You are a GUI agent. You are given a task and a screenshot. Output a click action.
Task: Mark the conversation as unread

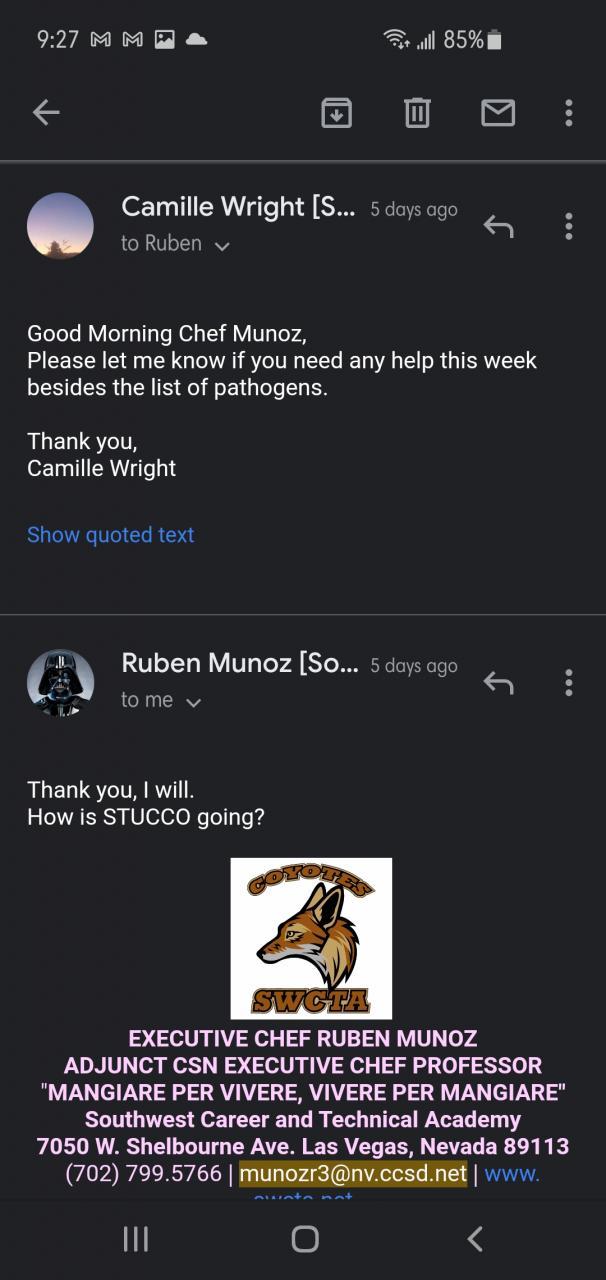(498, 113)
